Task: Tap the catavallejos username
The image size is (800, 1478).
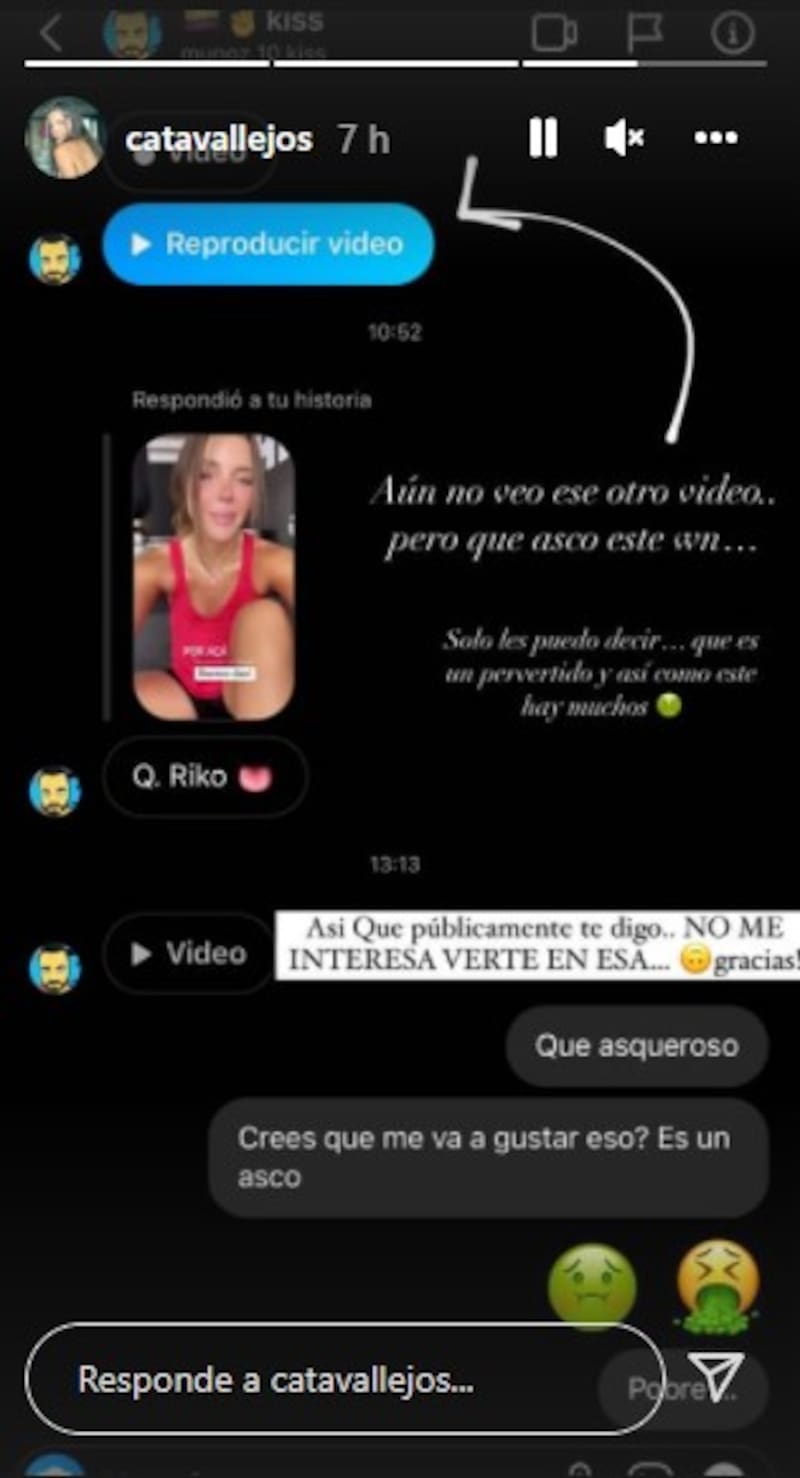Action: pos(219,139)
